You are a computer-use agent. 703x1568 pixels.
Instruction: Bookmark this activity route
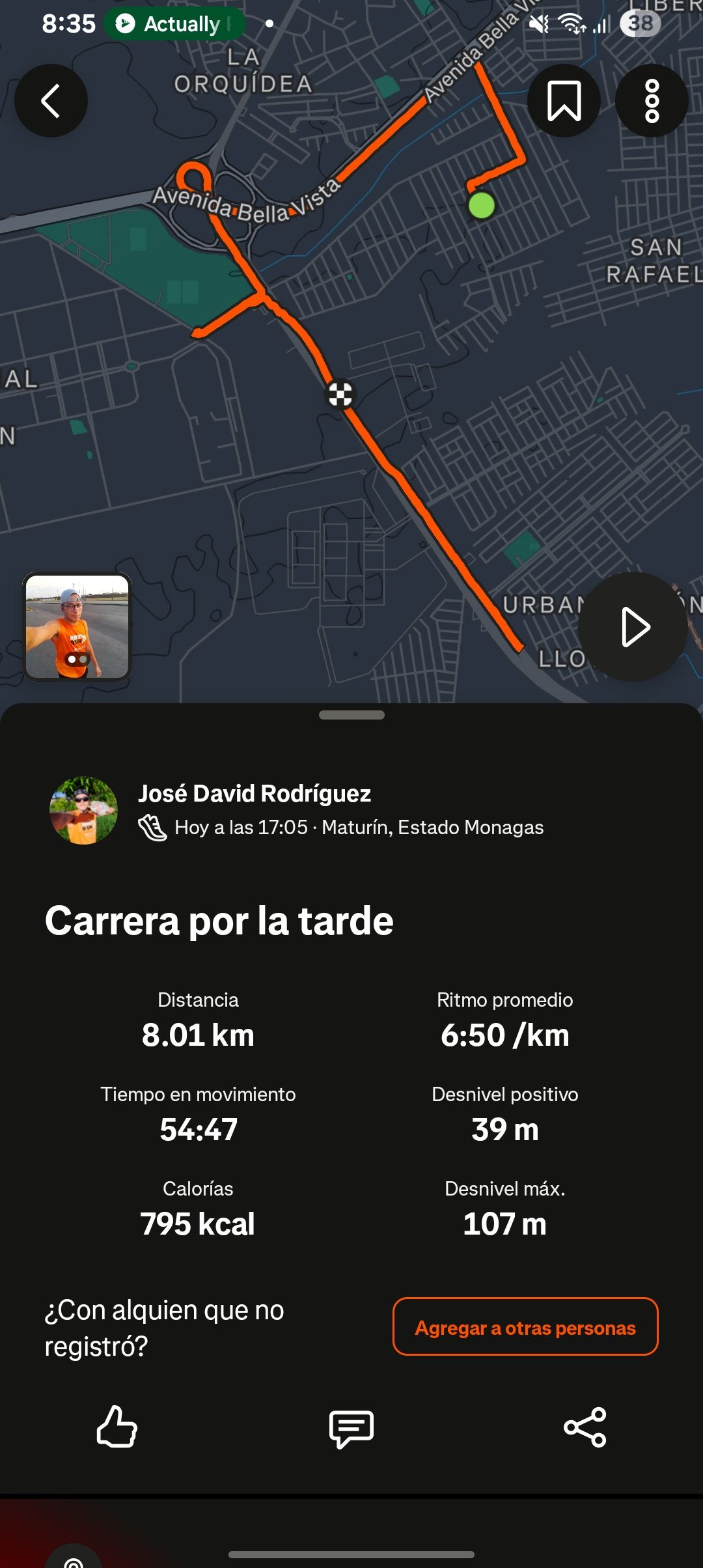(x=564, y=101)
